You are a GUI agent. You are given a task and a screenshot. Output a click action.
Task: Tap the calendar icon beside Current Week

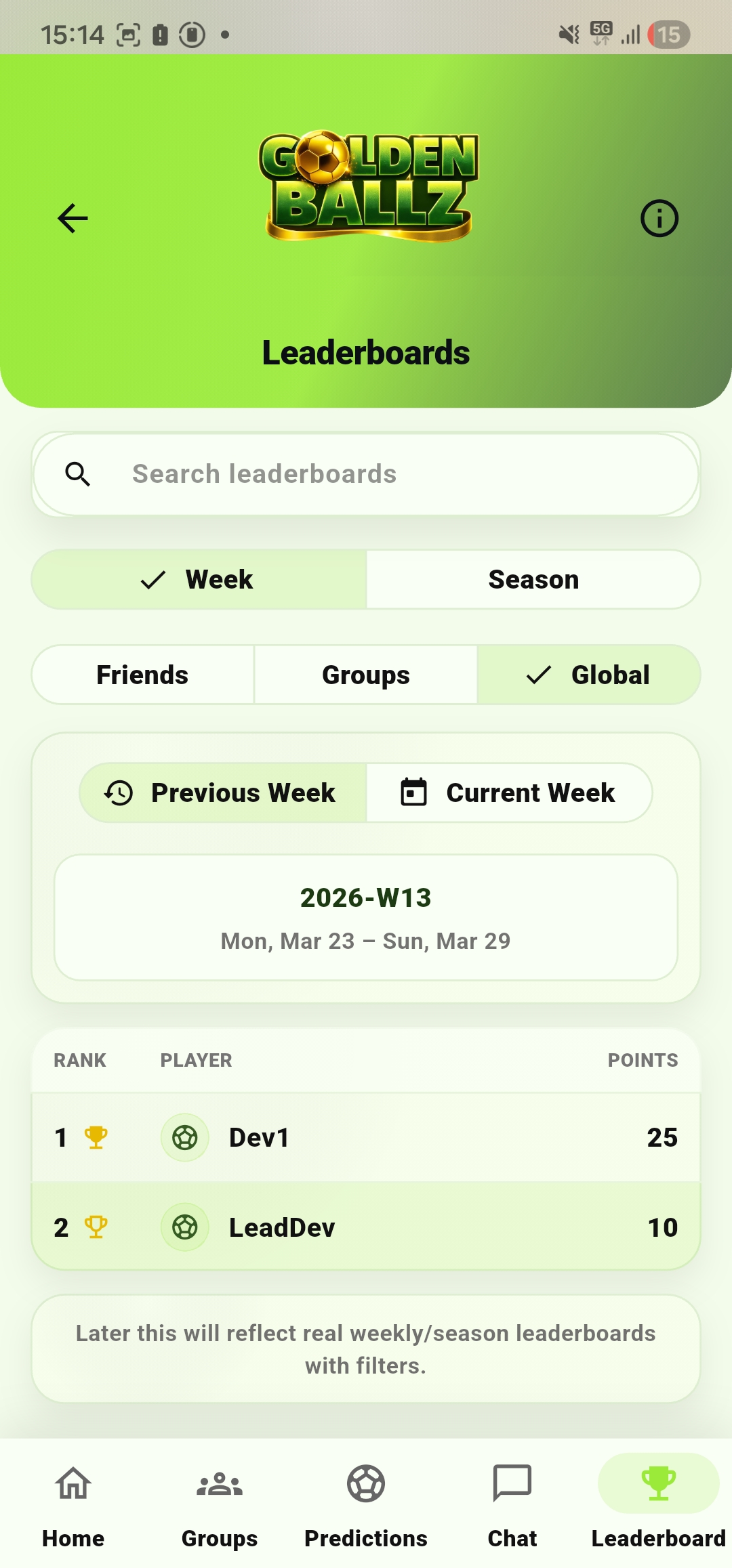click(414, 792)
